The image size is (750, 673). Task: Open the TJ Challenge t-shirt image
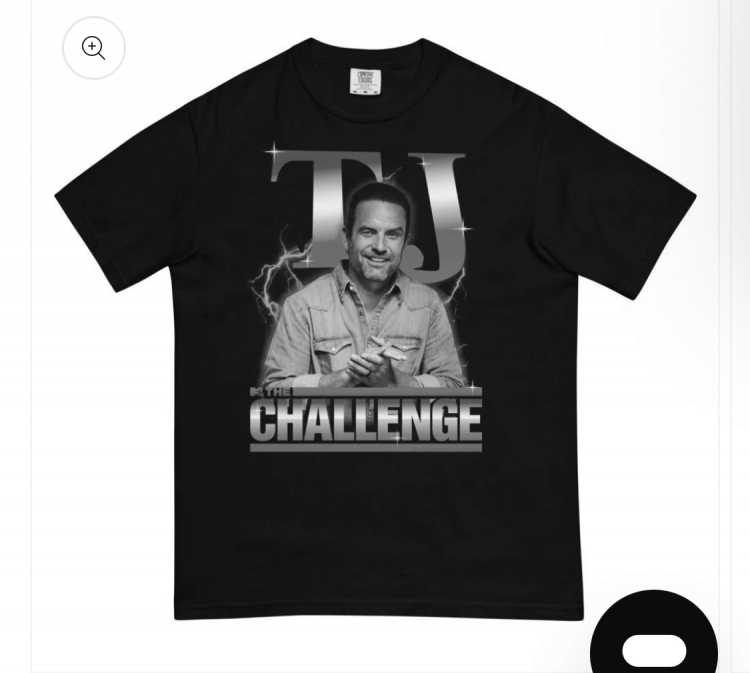pos(375,330)
